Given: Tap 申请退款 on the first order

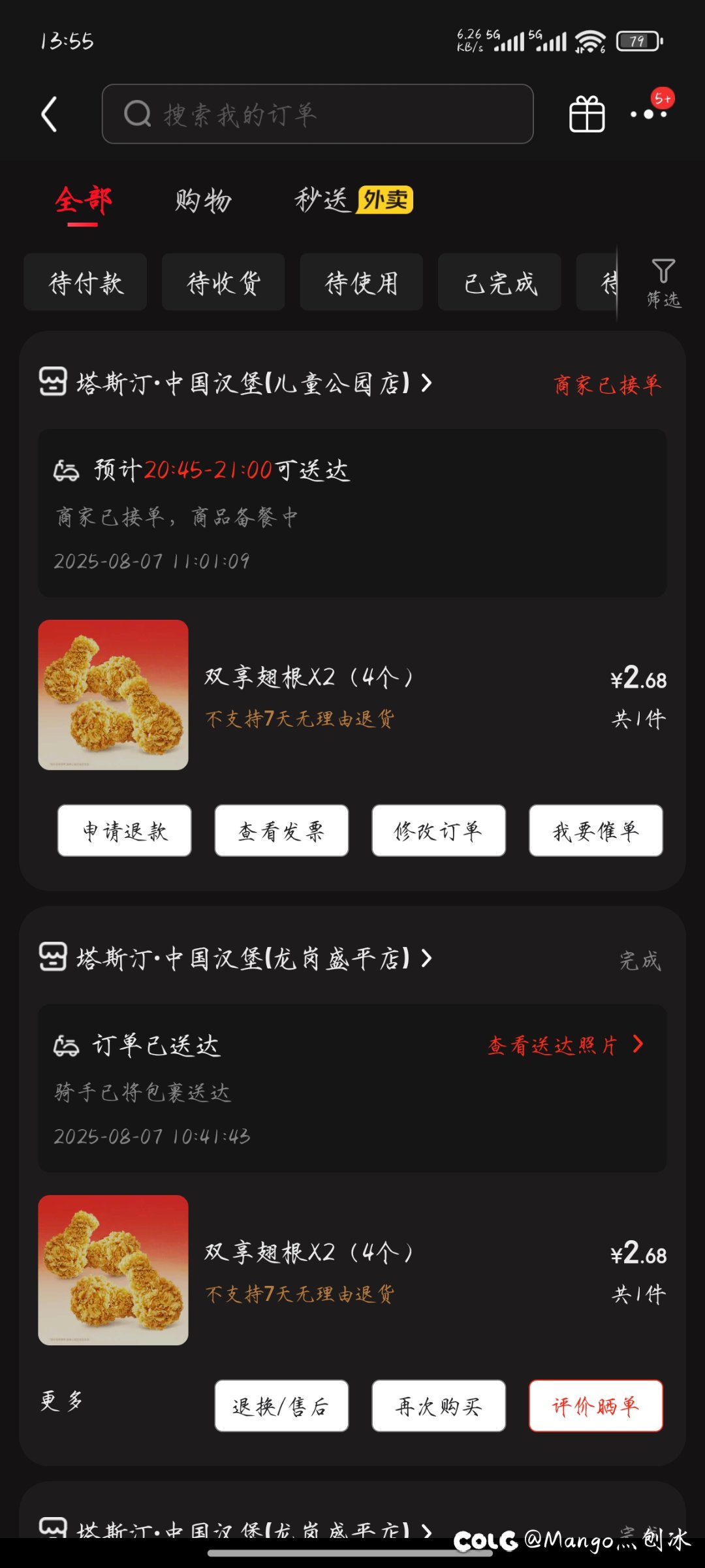Looking at the screenshot, I should (x=125, y=831).
